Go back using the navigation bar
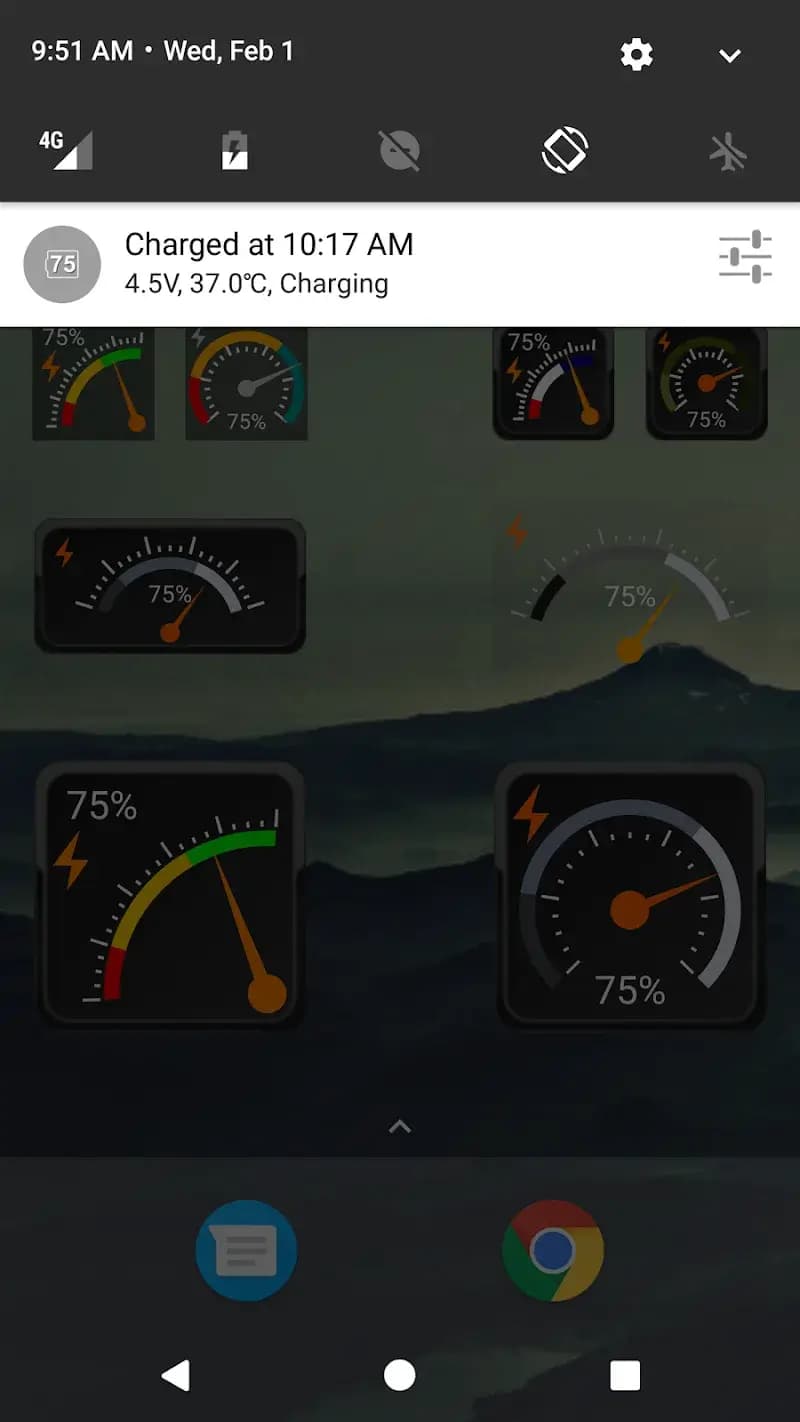The image size is (800, 1422). click(176, 1376)
